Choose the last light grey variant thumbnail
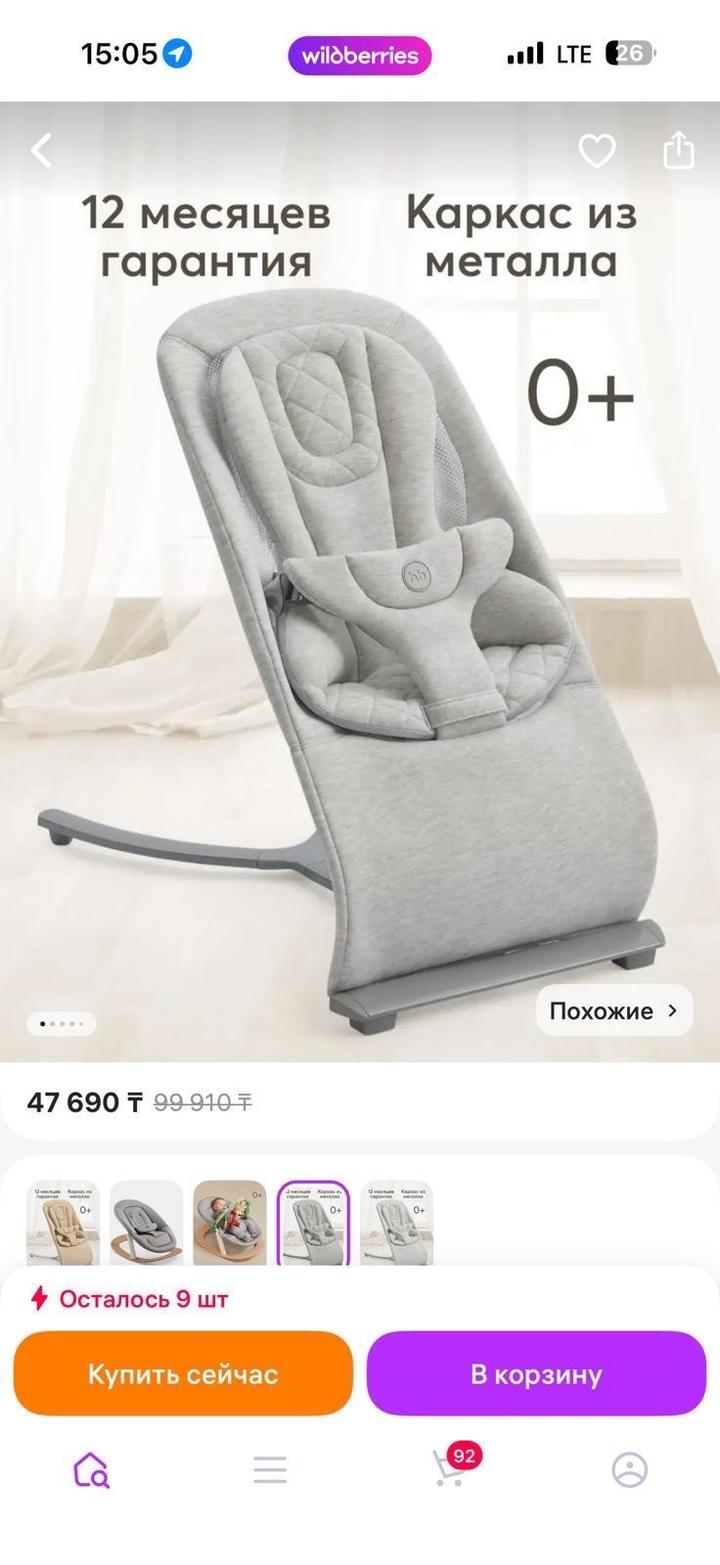Image resolution: width=720 pixels, height=1565 pixels. [x=396, y=1222]
